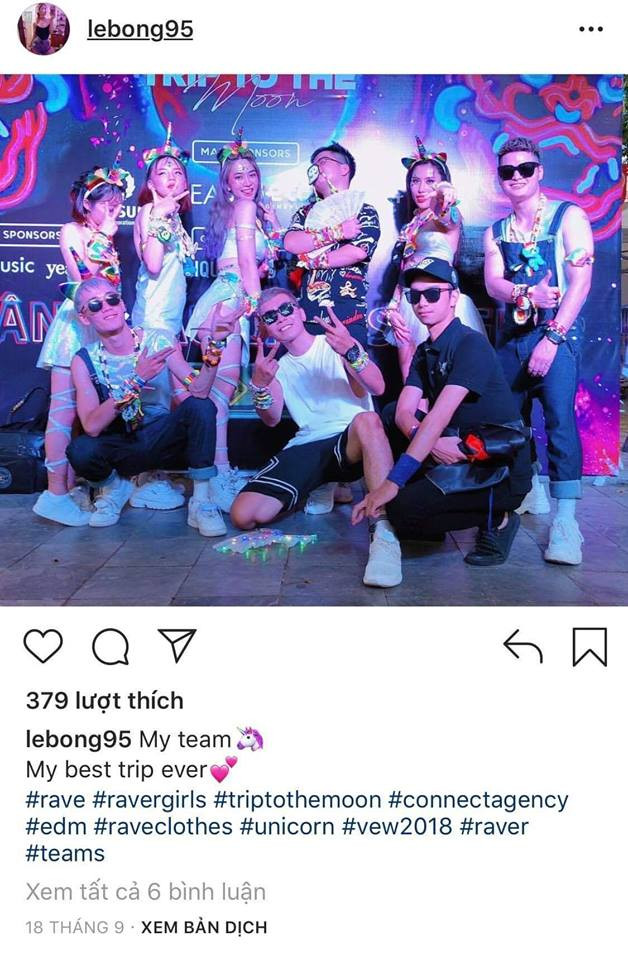Screen dimensions: 628x960
Task: Tap XEM BẢN DỊCH to translate
Action: pyautogui.click(x=204, y=927)
